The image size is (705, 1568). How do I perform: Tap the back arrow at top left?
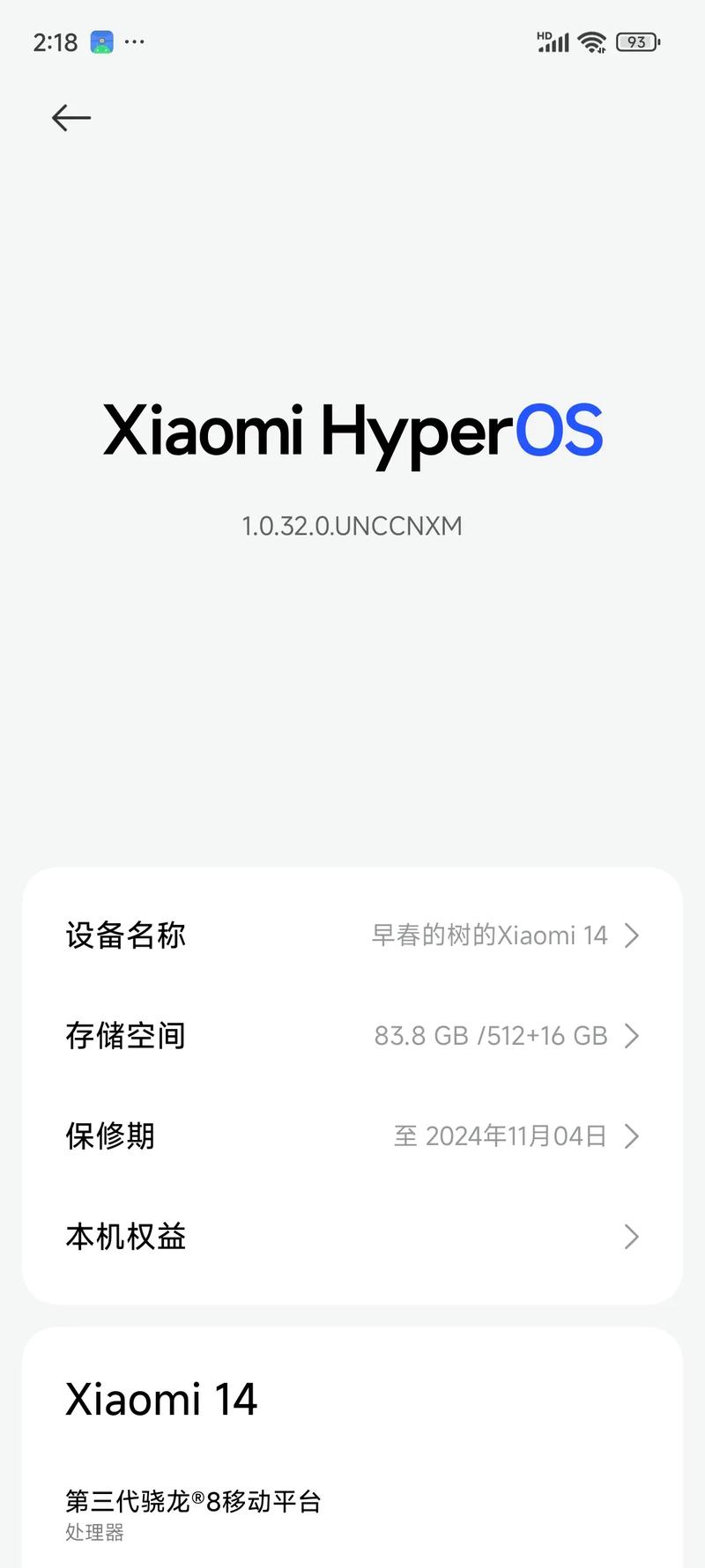click(x=70, y=117)
